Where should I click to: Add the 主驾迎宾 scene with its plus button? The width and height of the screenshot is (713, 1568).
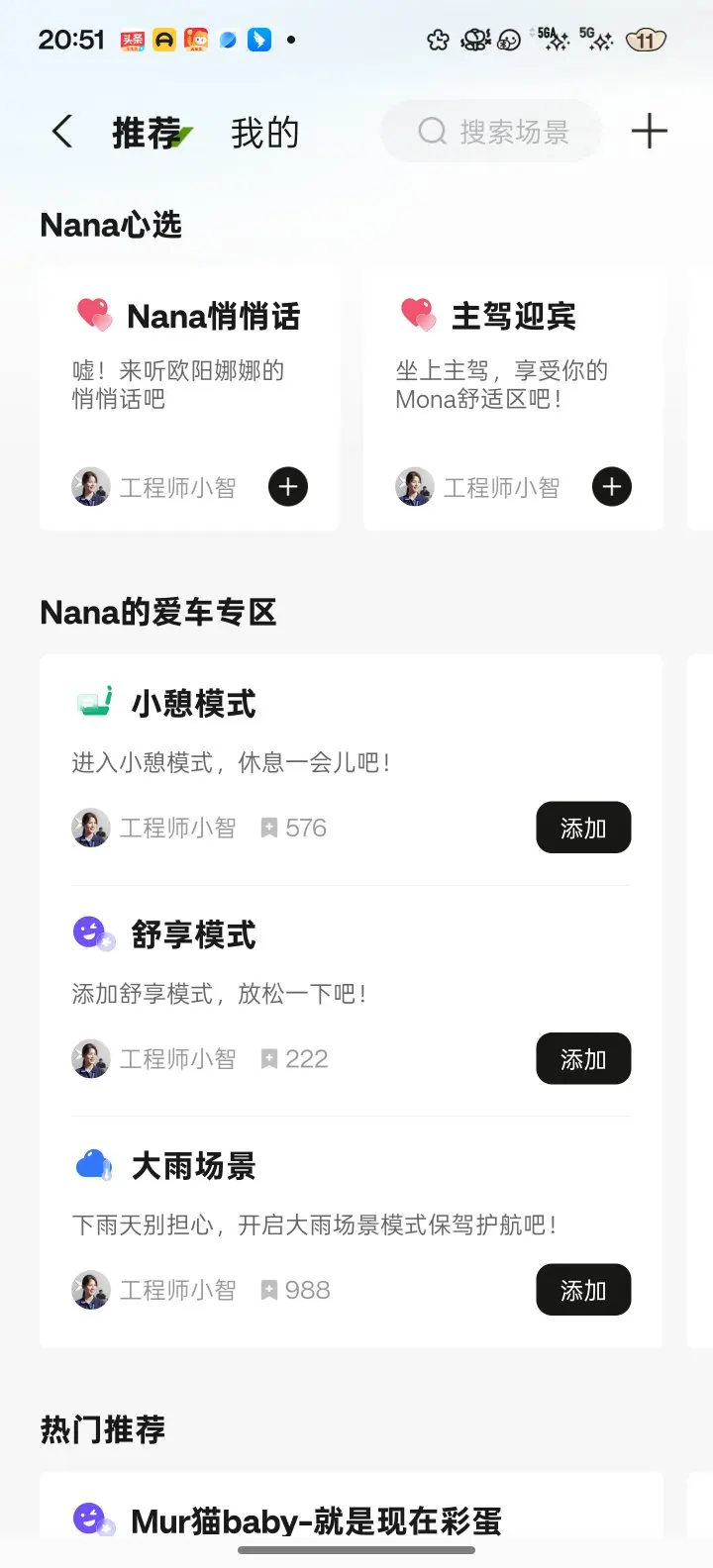click(x=612, y=487)
